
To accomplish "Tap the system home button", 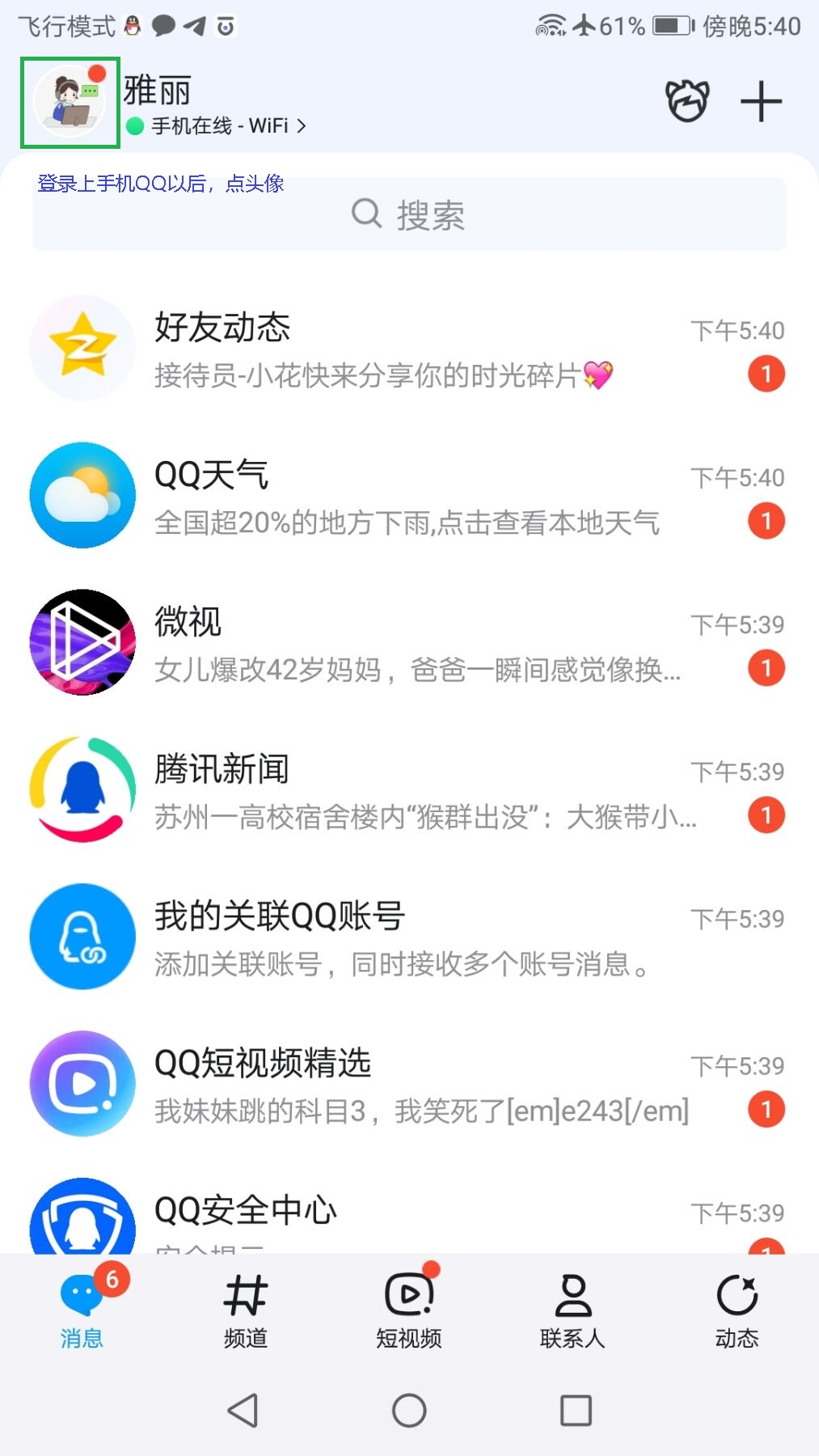I will (409, 1411).
